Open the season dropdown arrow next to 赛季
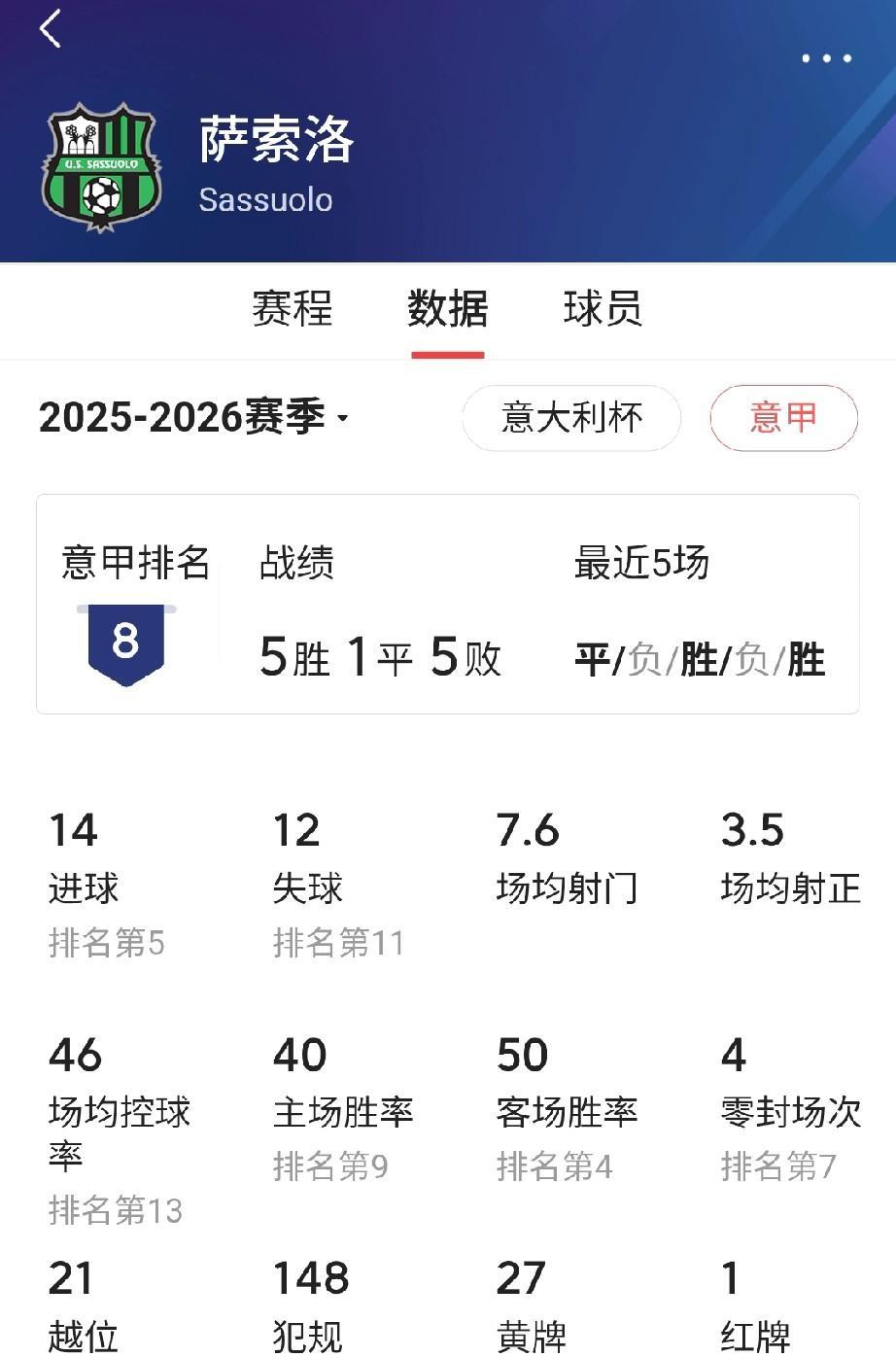The image size is (896, 1357). (342, 420)
